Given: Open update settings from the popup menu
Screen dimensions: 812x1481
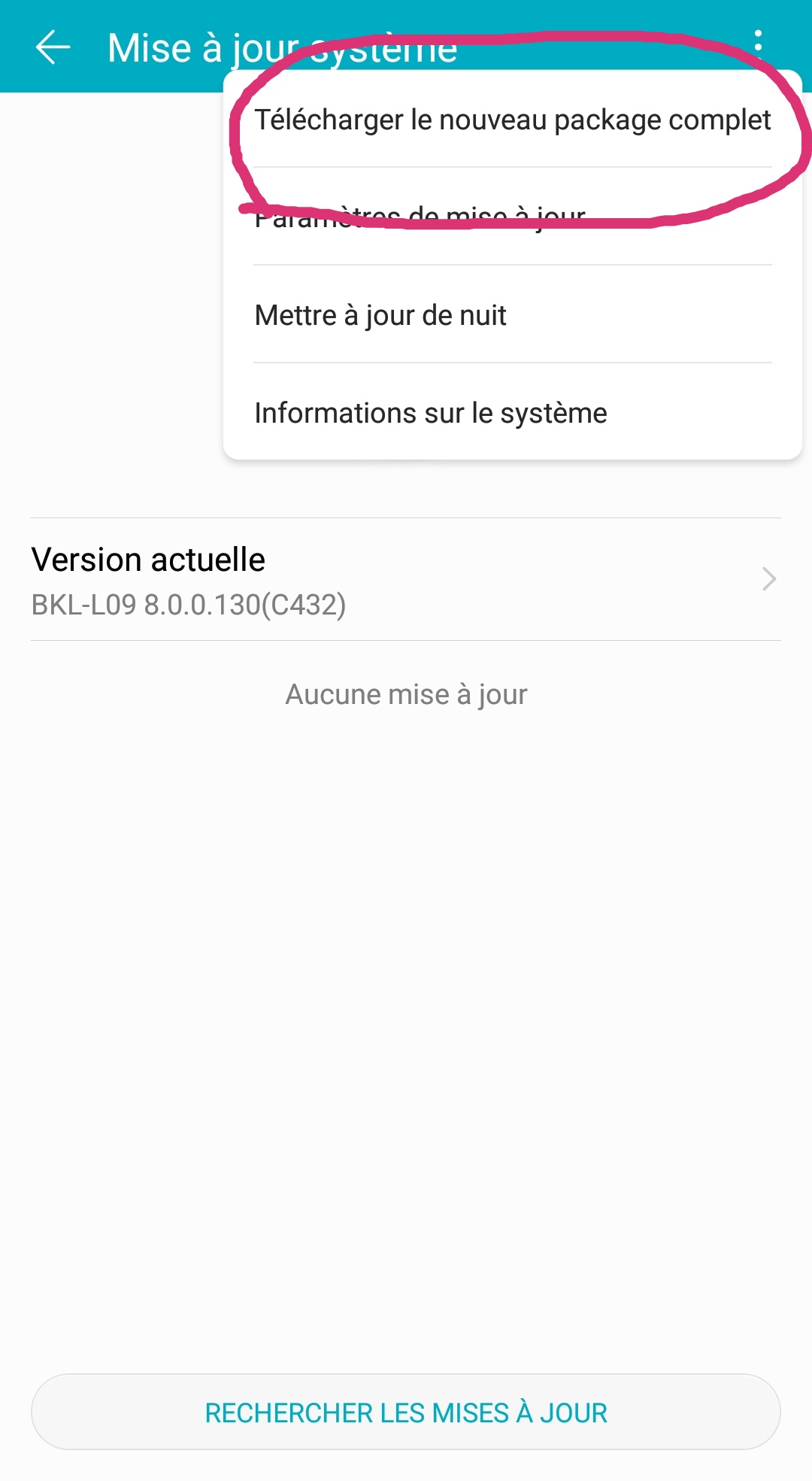Looking at the screenshot, I should point(420,216).
